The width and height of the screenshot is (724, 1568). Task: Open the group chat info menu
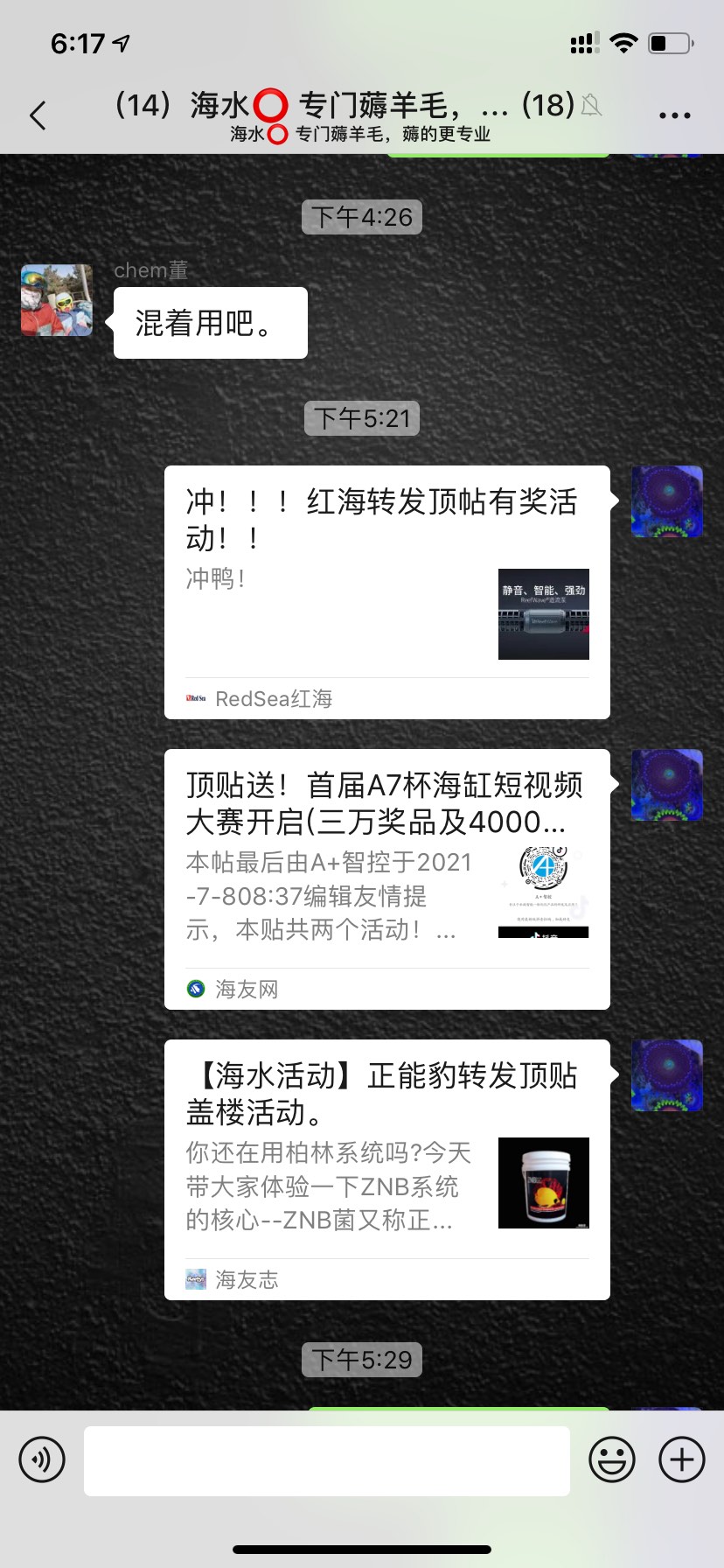674,115
